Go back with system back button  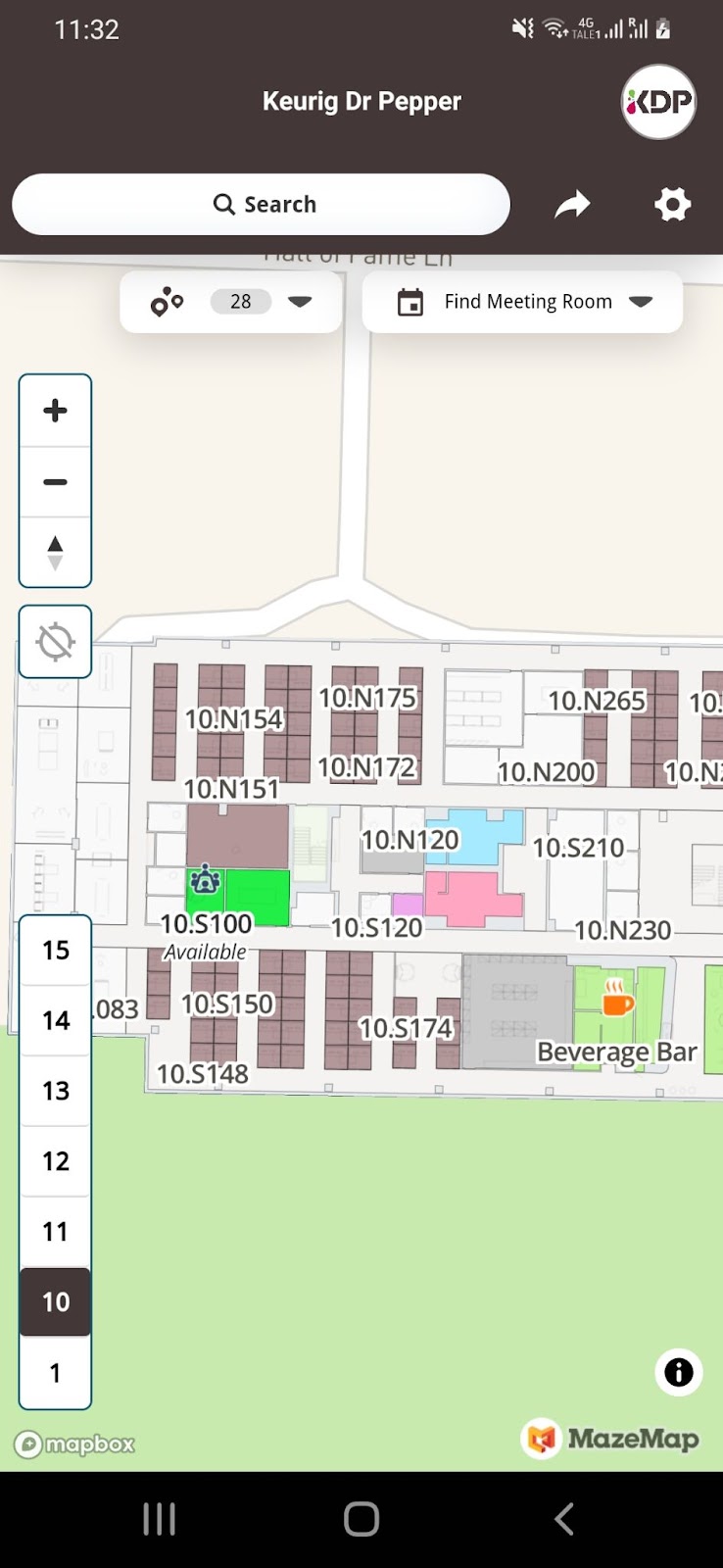[x=563, y=1519]
